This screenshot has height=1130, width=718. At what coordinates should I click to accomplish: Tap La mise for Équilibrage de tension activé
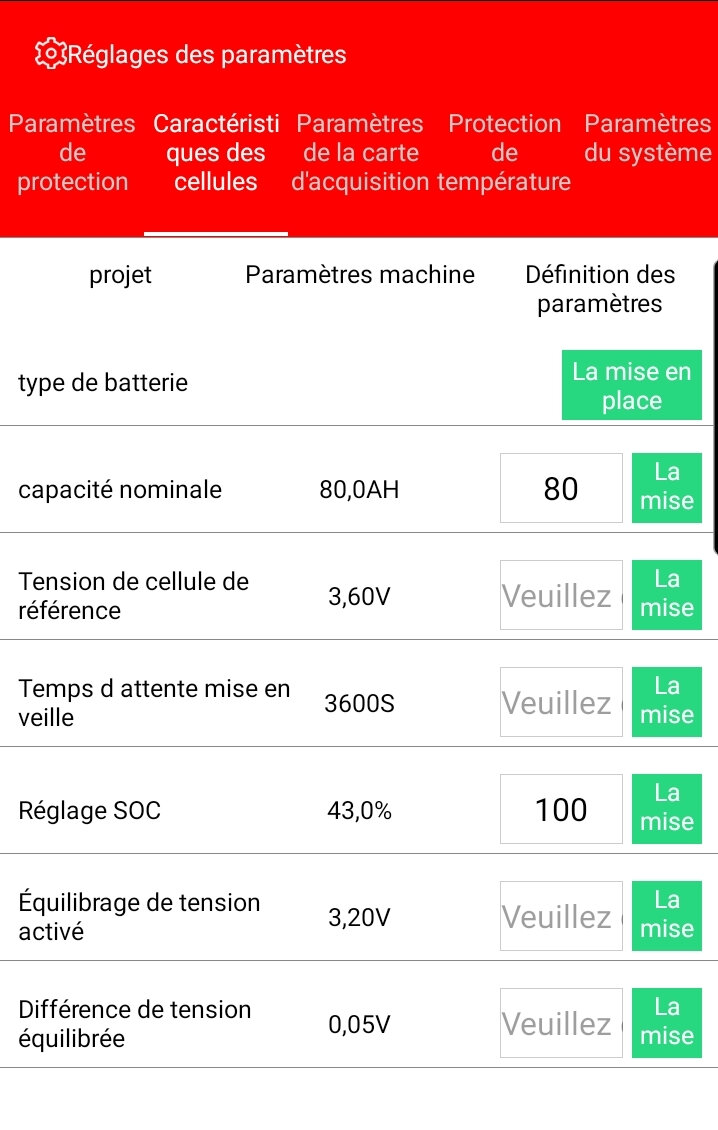[x=666, y=915]
